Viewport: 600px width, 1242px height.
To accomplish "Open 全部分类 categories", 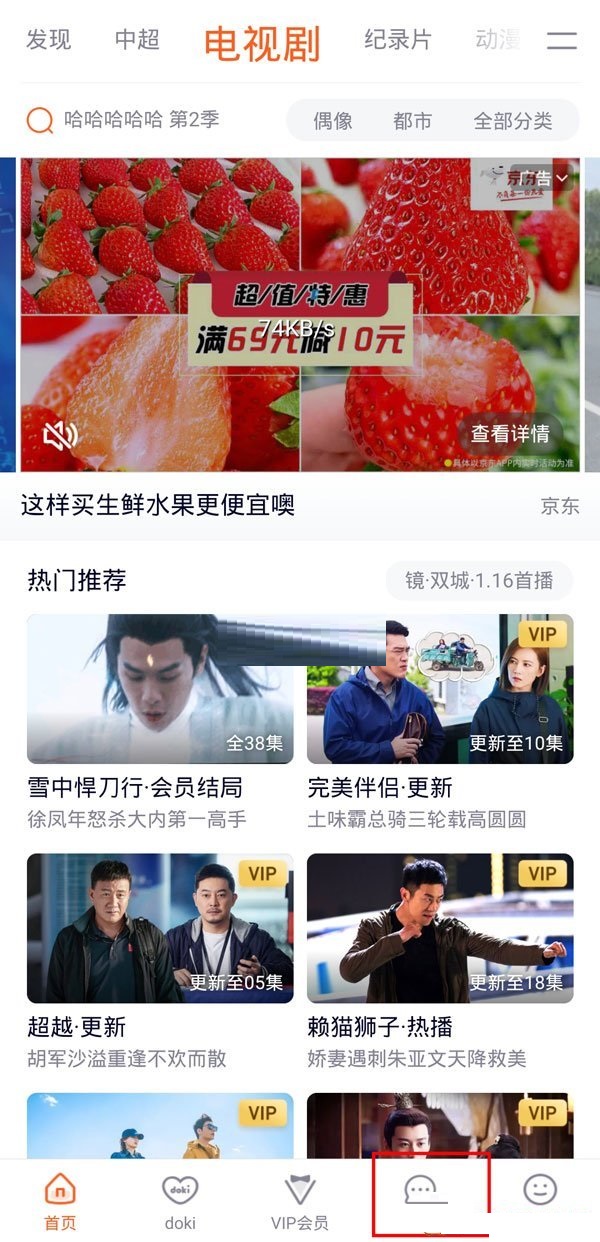I will coord(513,121).
